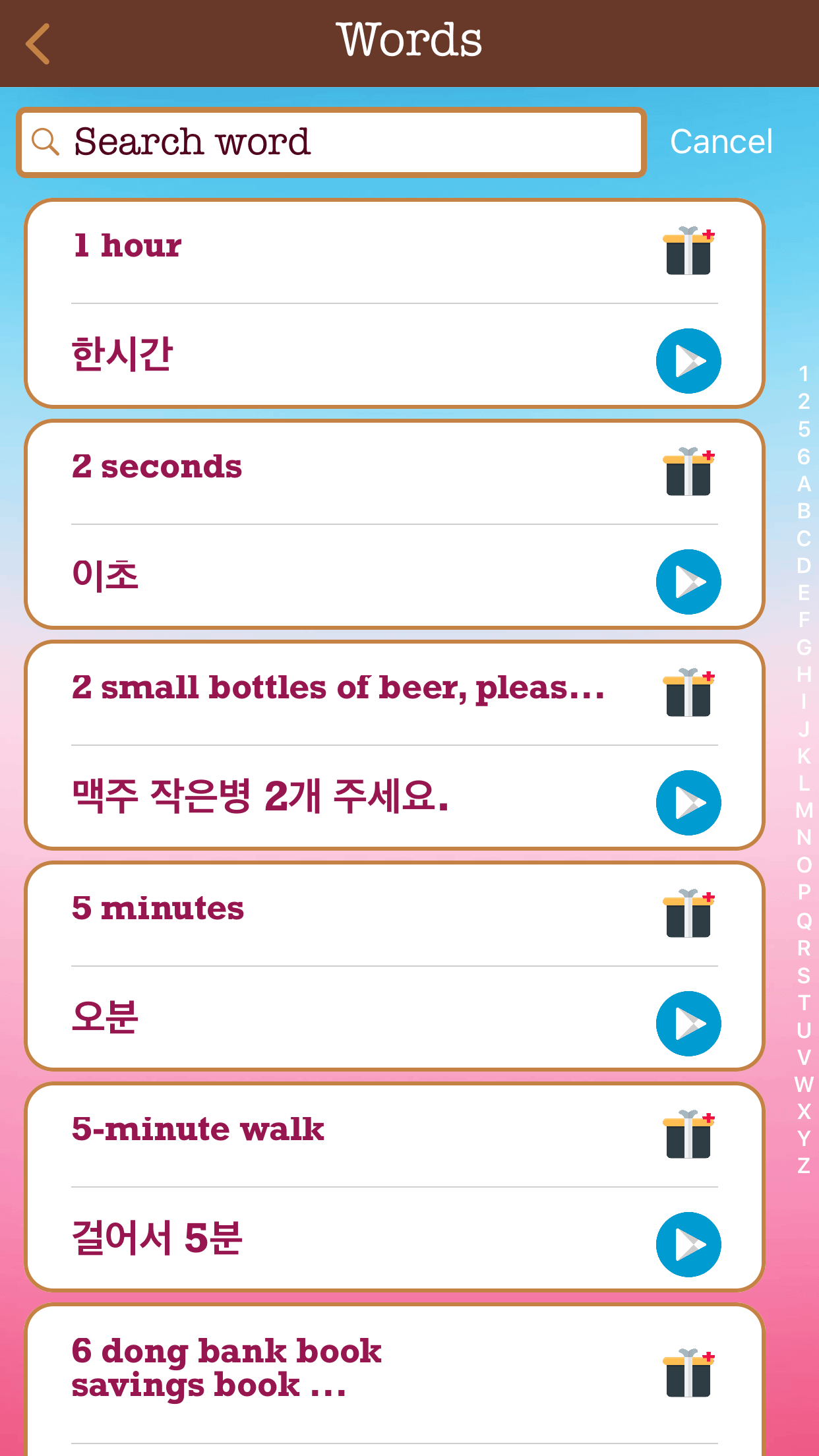Go back from the Words screen
The image size is (819, 1456).
pos(38,44)
